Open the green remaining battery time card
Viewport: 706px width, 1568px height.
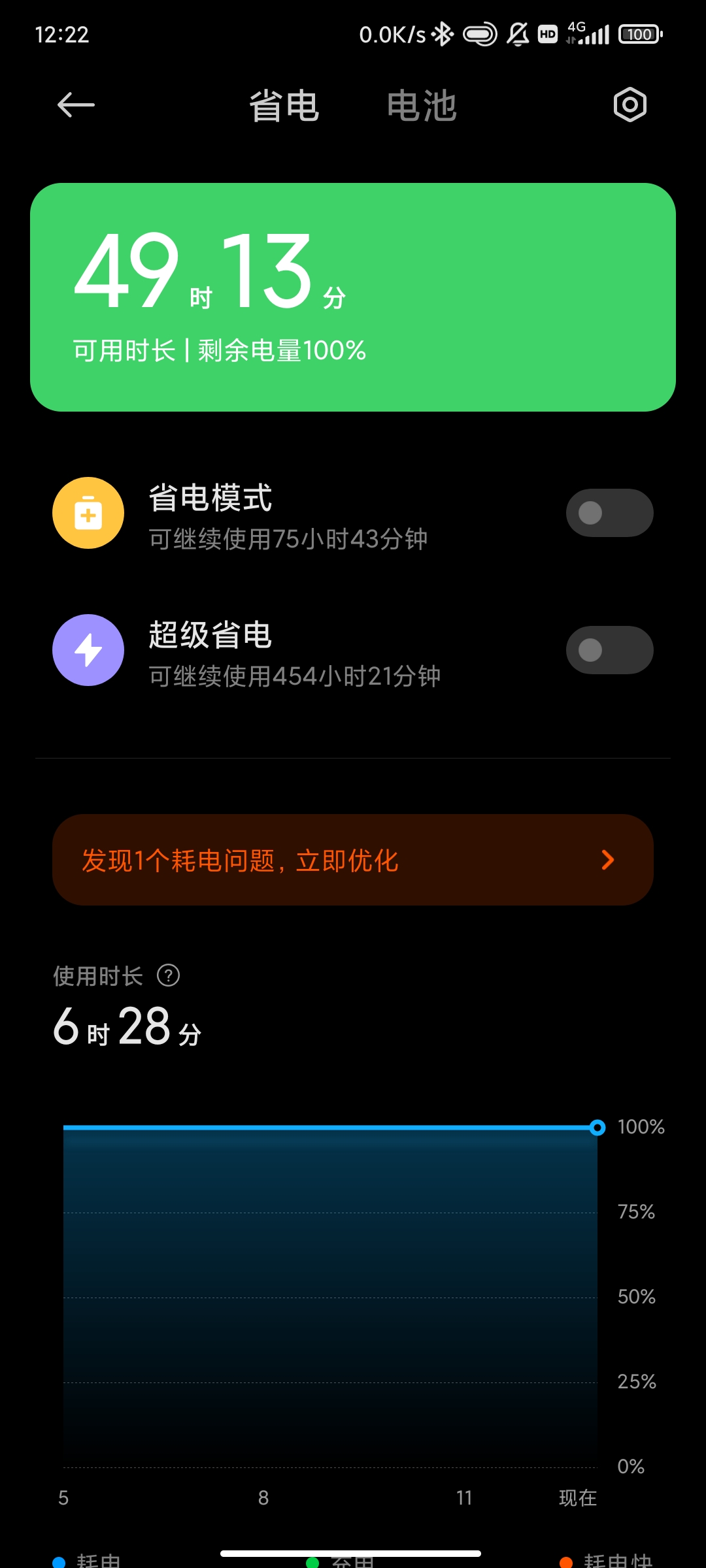tap(353, 297)
